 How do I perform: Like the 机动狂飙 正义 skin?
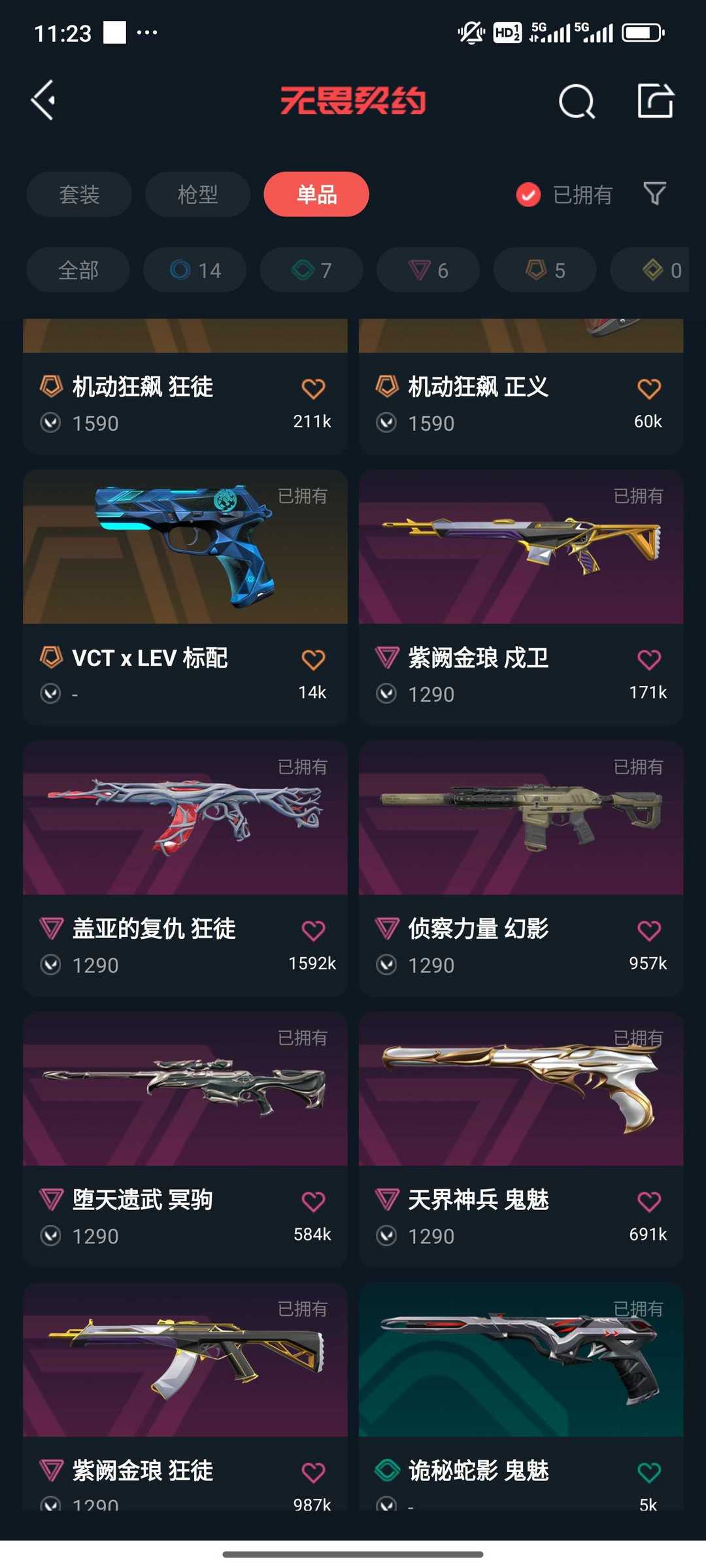click(x=648, y=389)
